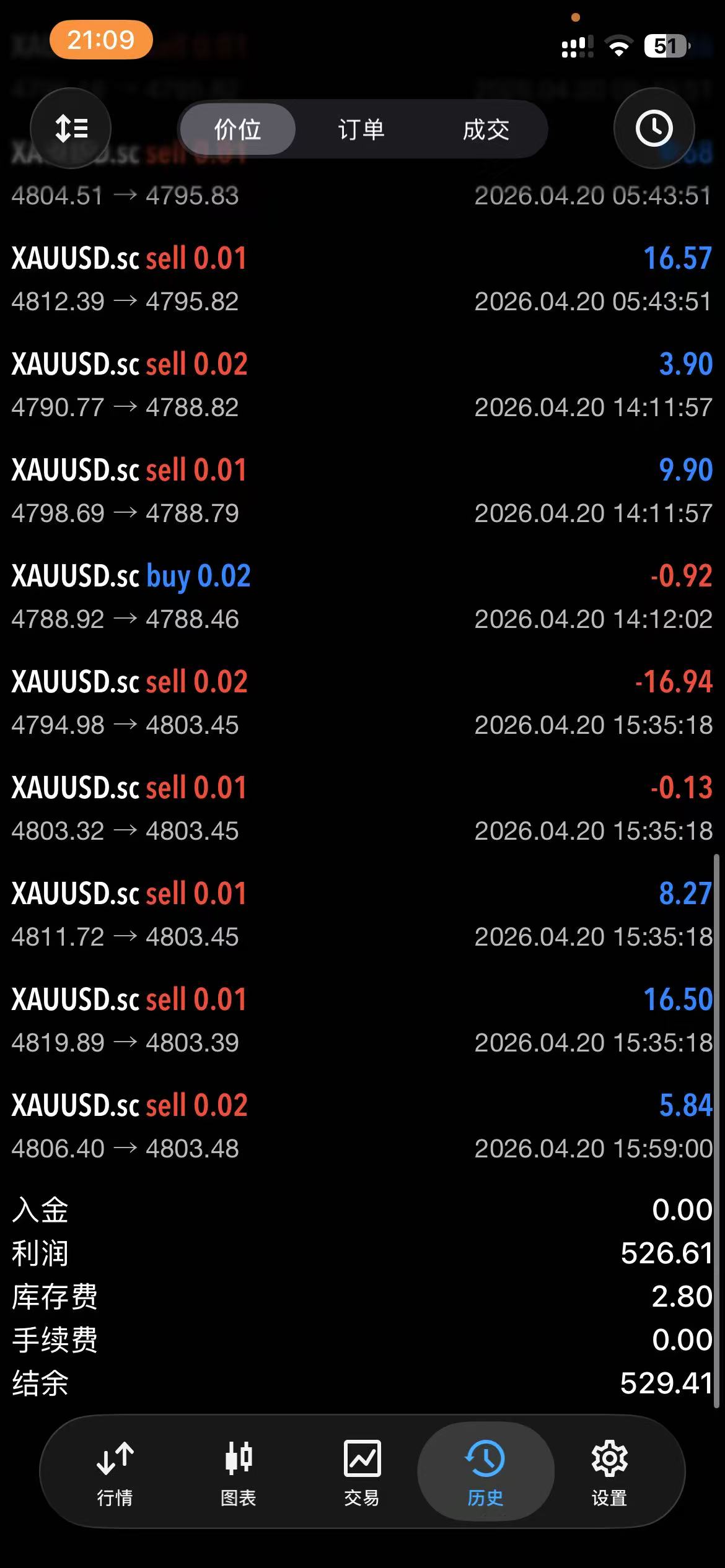Switch to the 订单 segment
The height and width of the screenshot is (1568, 725).
(361, 129)
